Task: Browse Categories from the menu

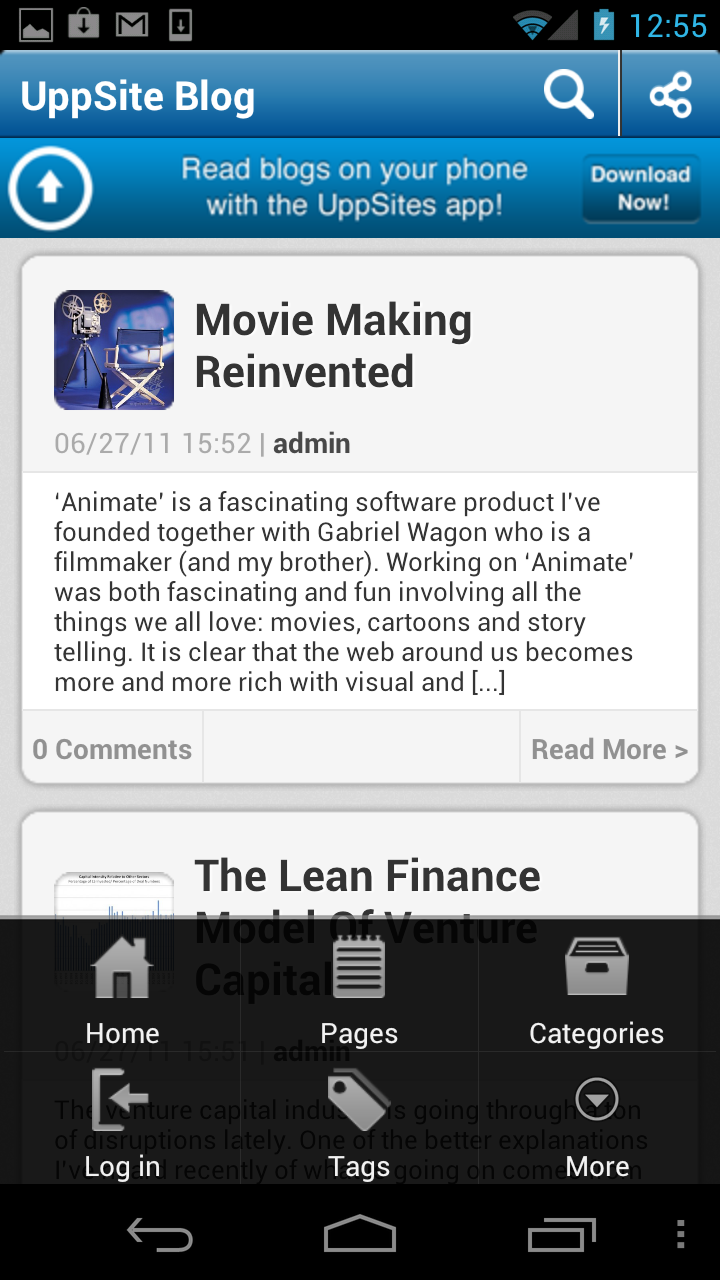Action: (597, 988)
